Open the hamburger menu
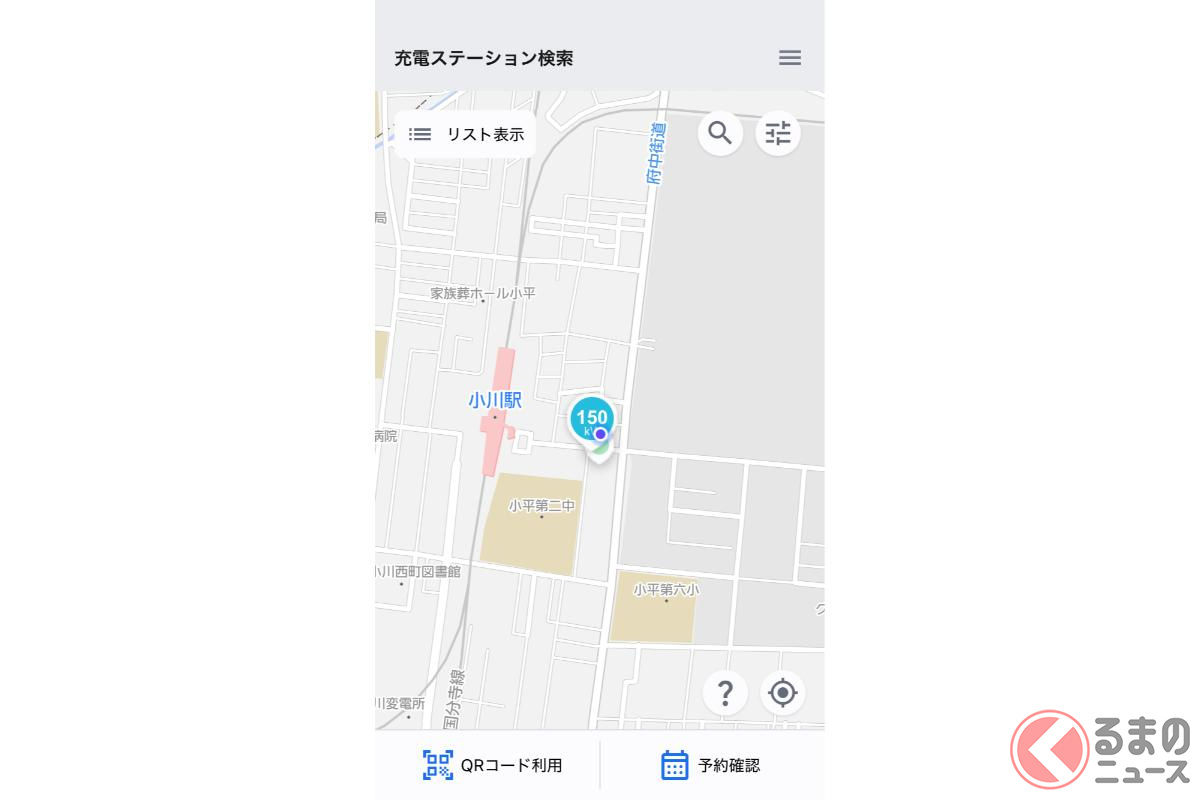1200x800 pixels. pos(790,58)
